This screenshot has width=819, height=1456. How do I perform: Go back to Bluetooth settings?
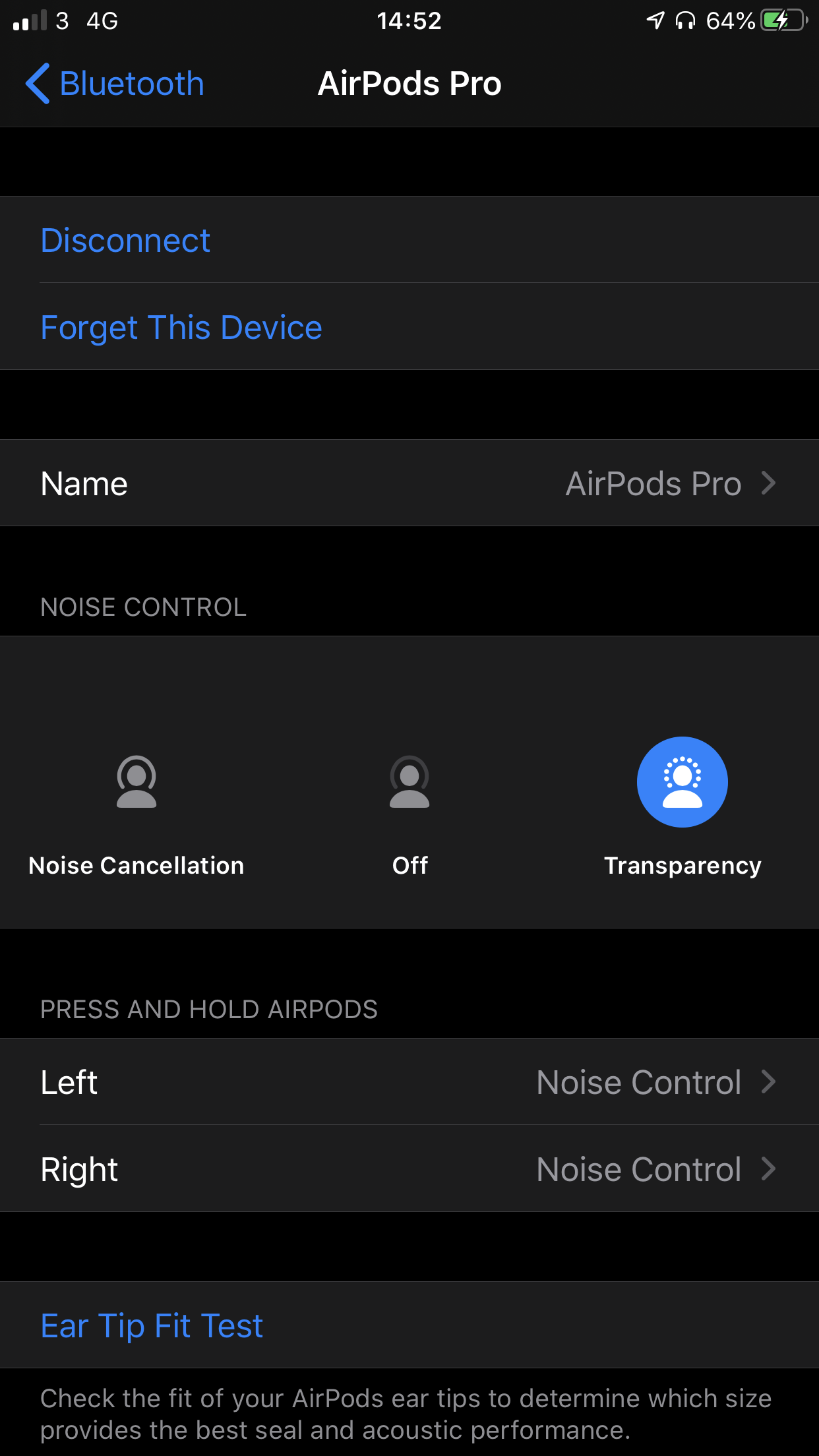pyautogui.click(x=115, y=84)
